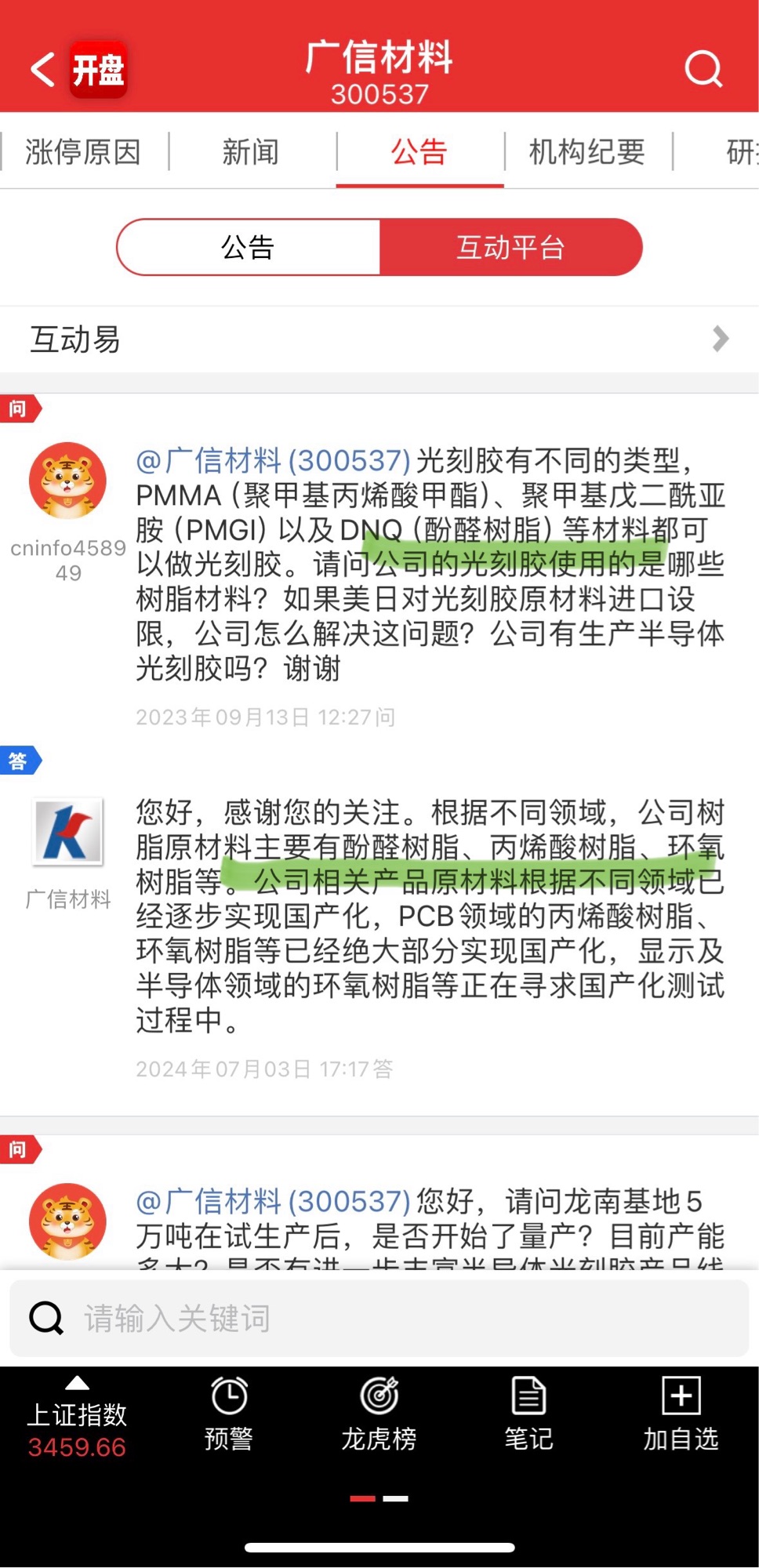Image resolution: width=759 pixels, height=1568 pixels.
Task: Open the search magnifier in the header
Action: (x=703, y=70)
